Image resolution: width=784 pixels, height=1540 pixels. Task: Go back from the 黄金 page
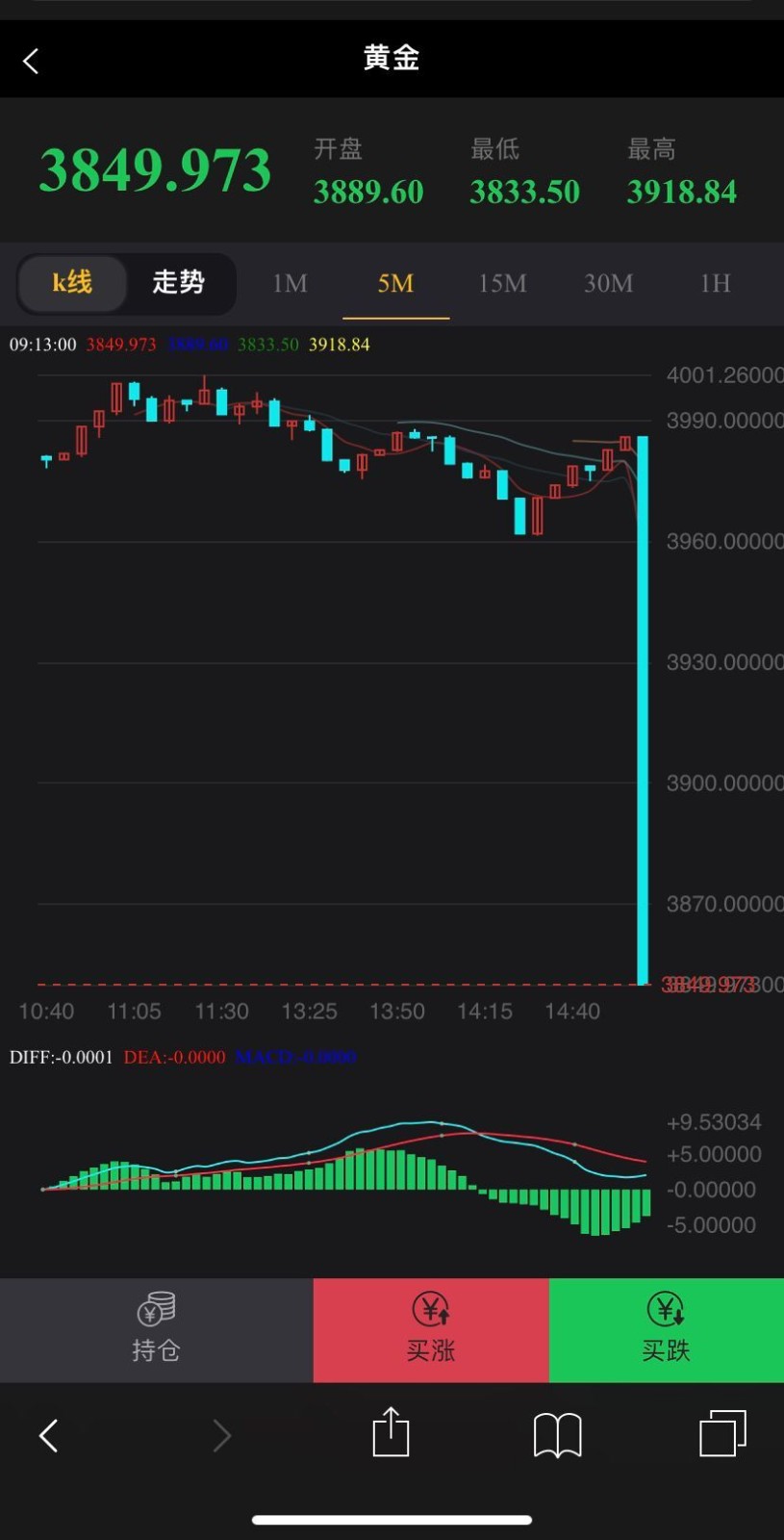[x=31, y=61]
